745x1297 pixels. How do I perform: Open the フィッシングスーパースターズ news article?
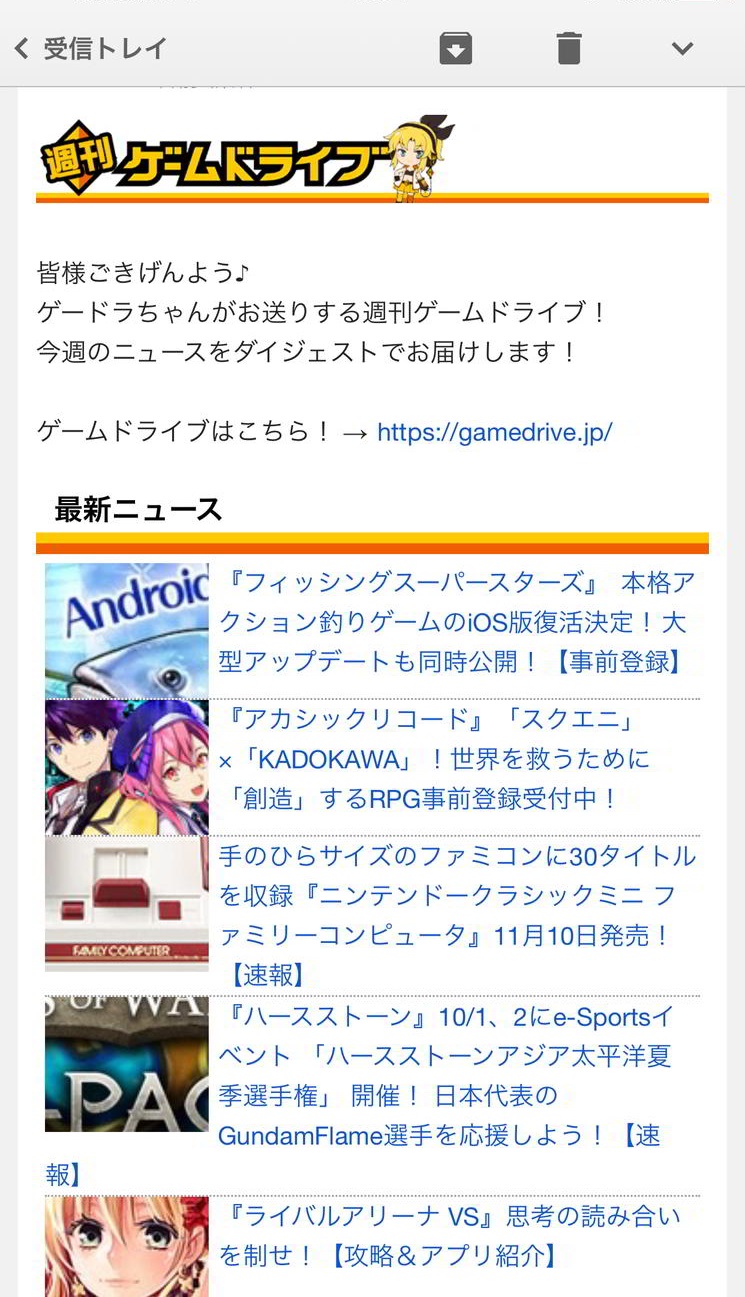(457, 622)
